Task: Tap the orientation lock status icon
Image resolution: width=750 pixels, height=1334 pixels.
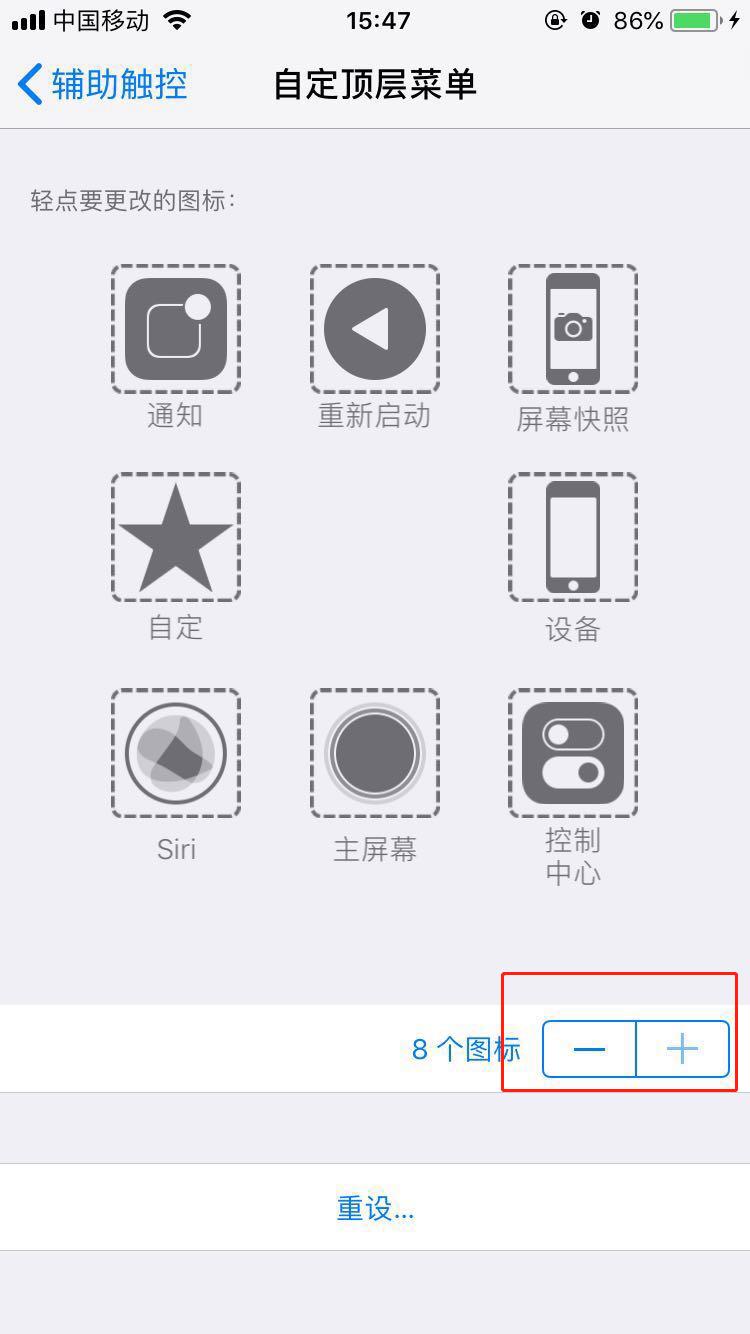Action: pos(556,19)
